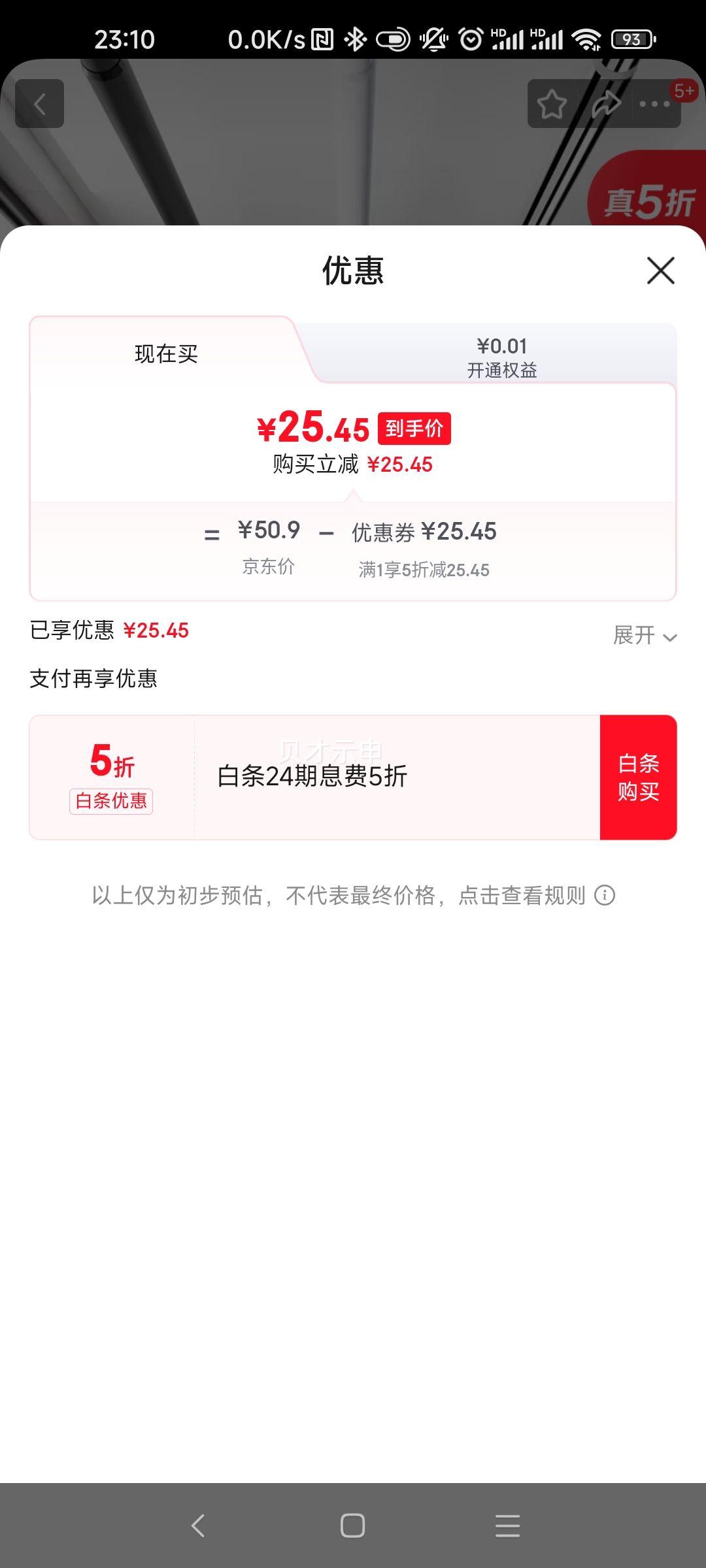
Task: Tap the star to favorite this item
Action: (x=551, y=103)
